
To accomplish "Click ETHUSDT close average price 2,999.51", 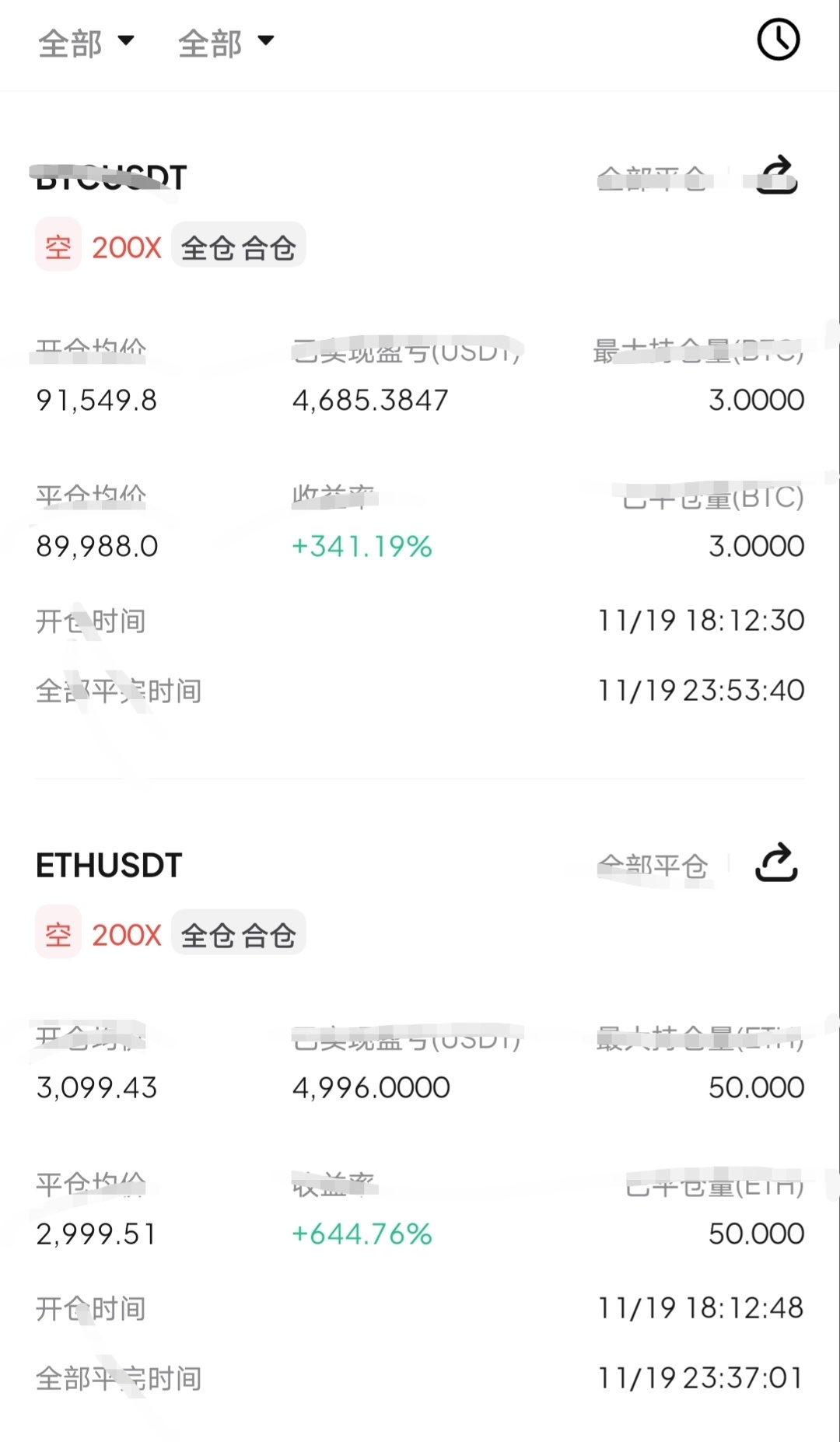I will click(96, 1234).
